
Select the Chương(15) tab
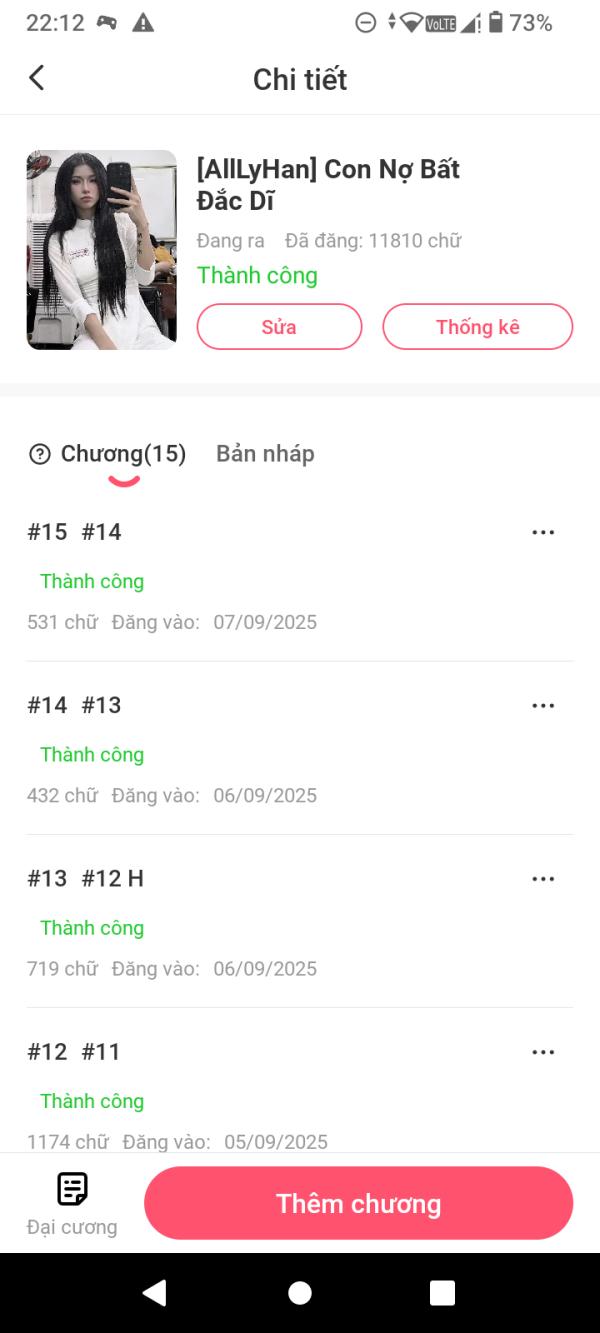[123, 454]
